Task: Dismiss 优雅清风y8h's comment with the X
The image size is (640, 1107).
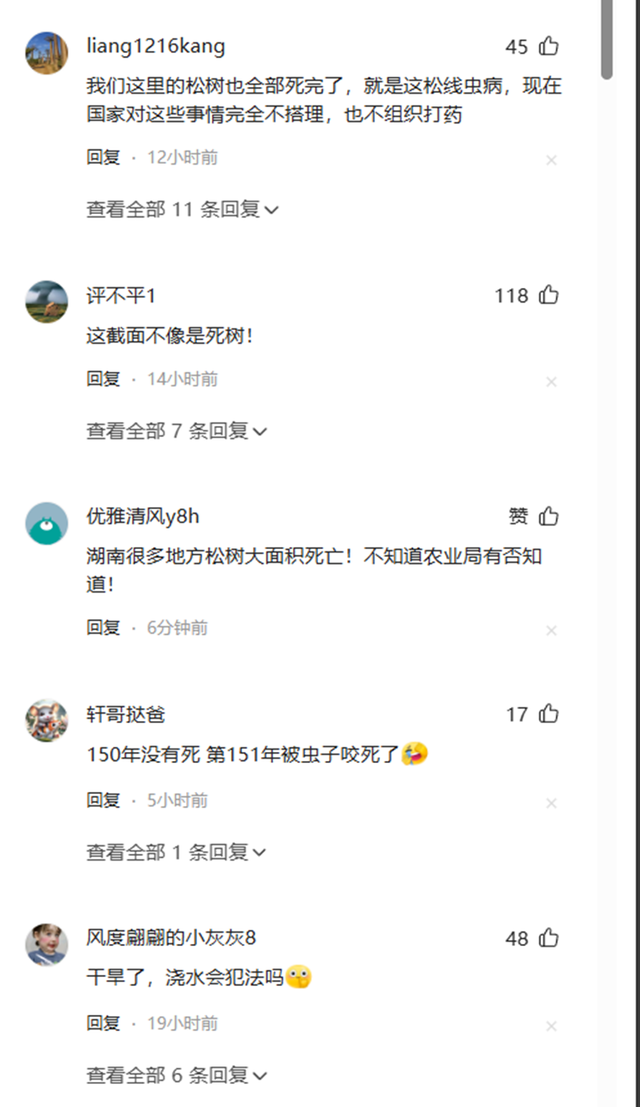Action: pyautogui.click(x=551, y=630)
